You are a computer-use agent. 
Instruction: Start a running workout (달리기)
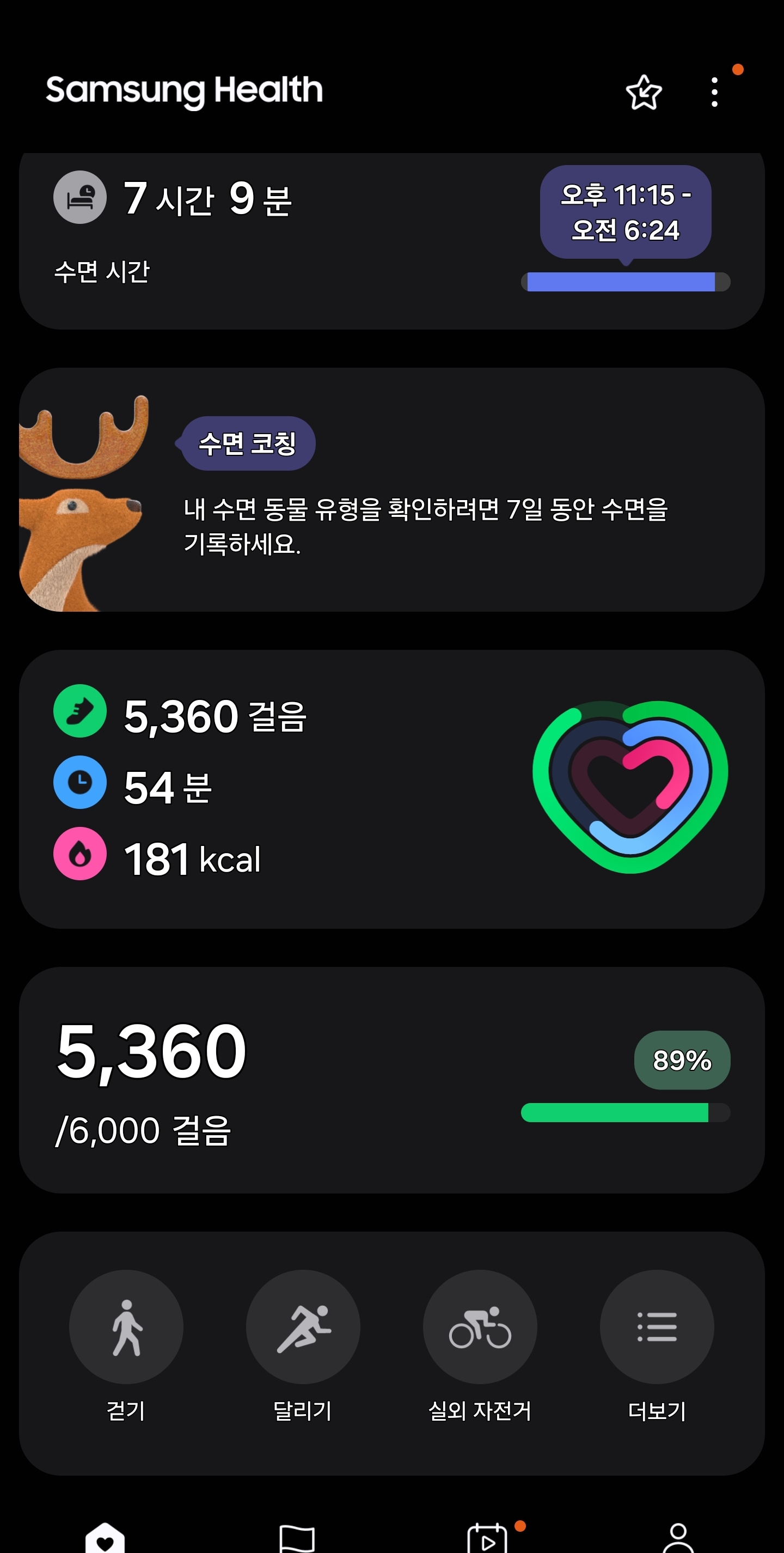303,1327
